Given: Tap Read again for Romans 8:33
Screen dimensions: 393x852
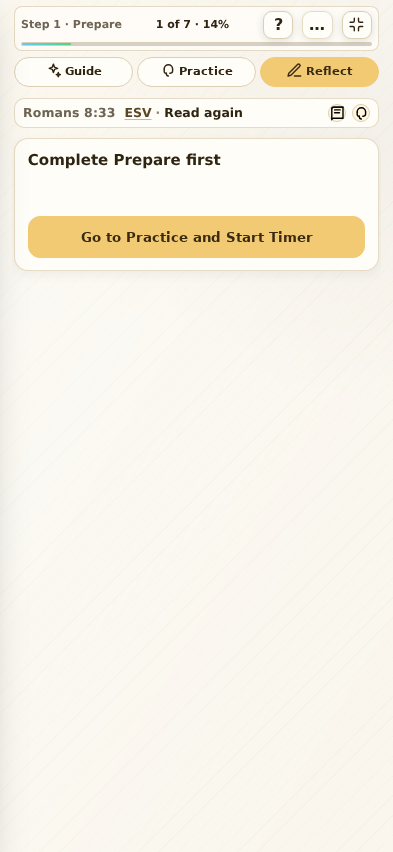Looking at the screenshot, I should coord(203,113).
